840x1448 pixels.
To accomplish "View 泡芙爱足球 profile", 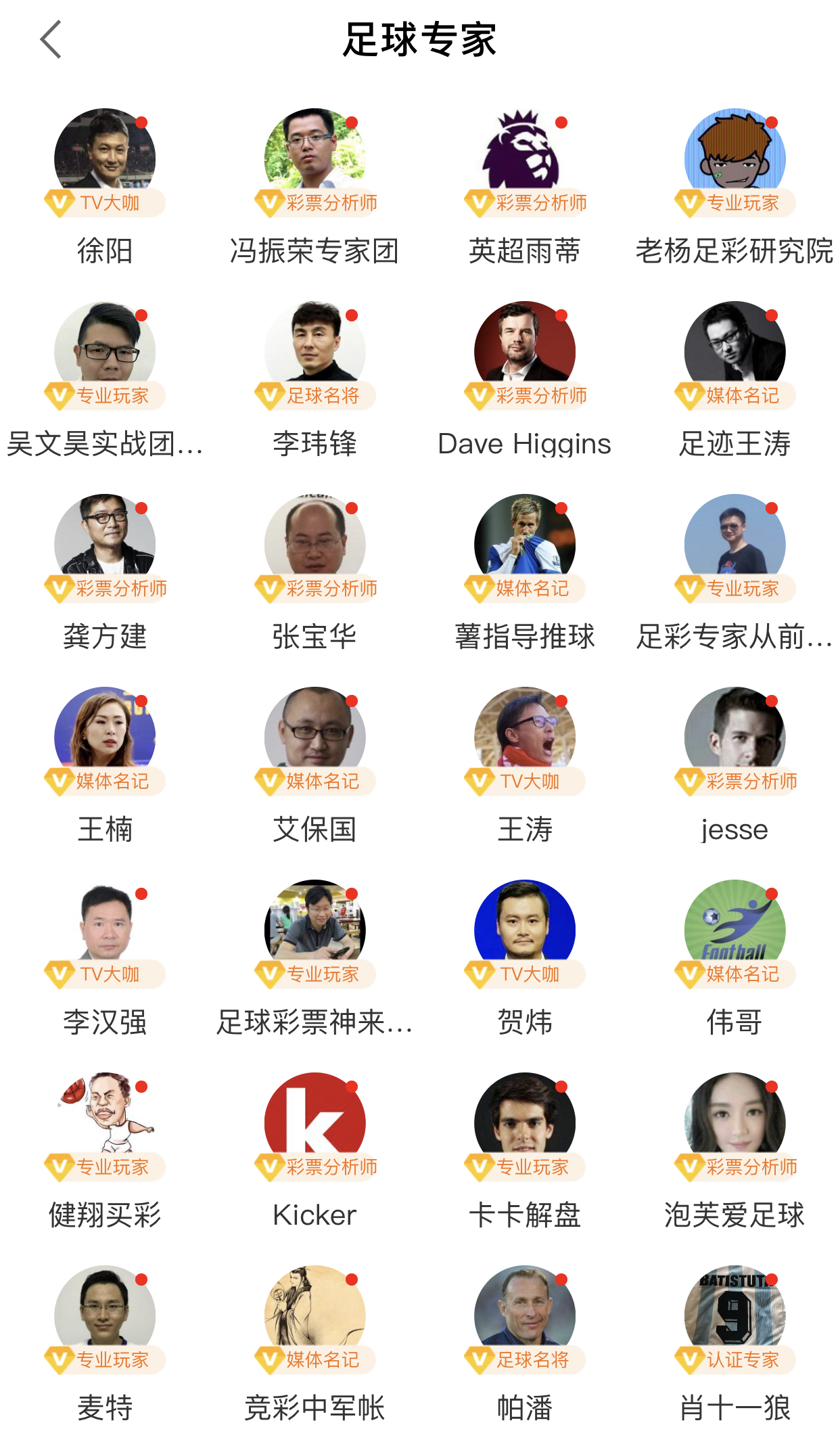I will coord(734,1123).
